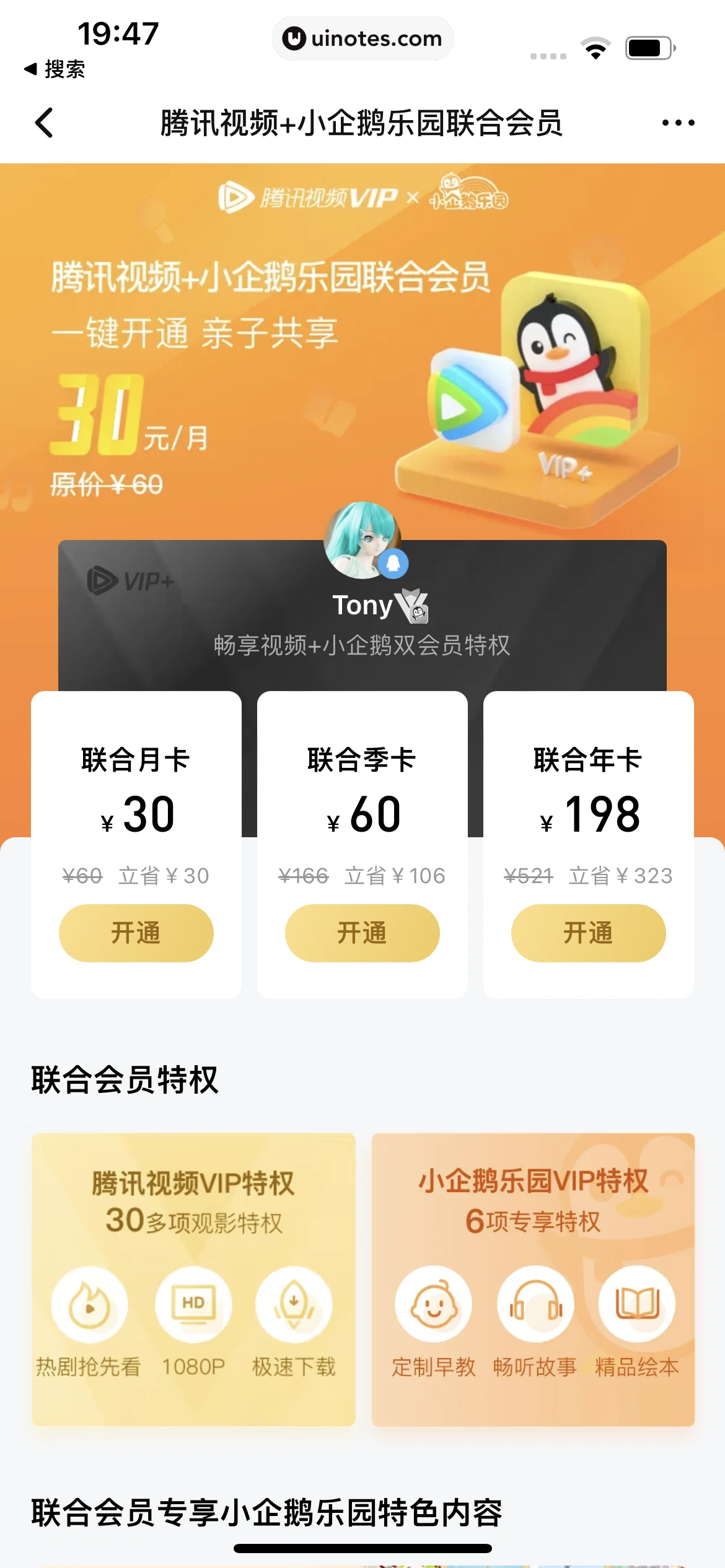This screenshot has height=1568, width=725.
Task: Tap 开通 under the 30 yuan monthly card
Action: 136,933
